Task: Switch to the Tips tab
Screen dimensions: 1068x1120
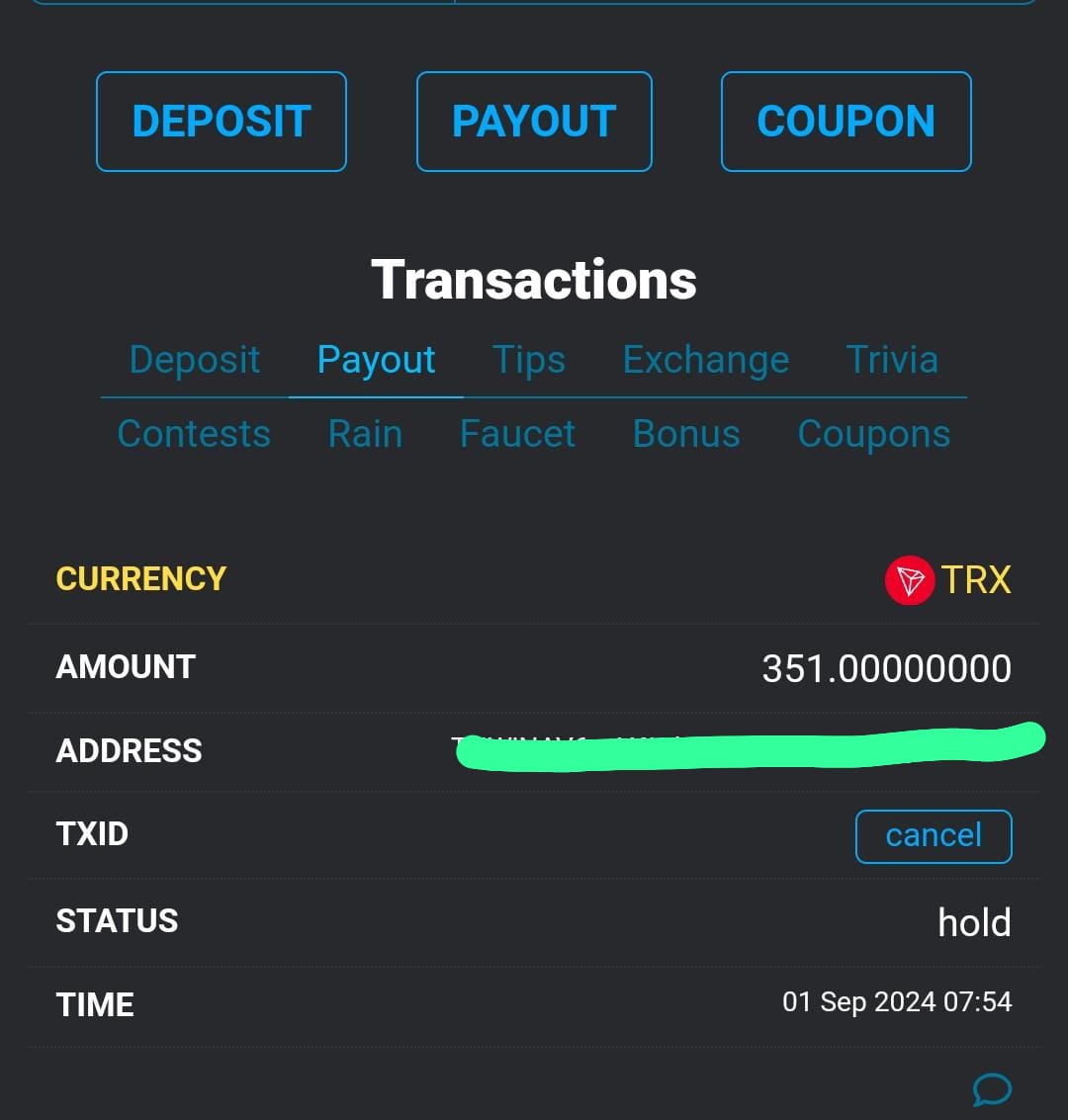Action: coord(529,360)
